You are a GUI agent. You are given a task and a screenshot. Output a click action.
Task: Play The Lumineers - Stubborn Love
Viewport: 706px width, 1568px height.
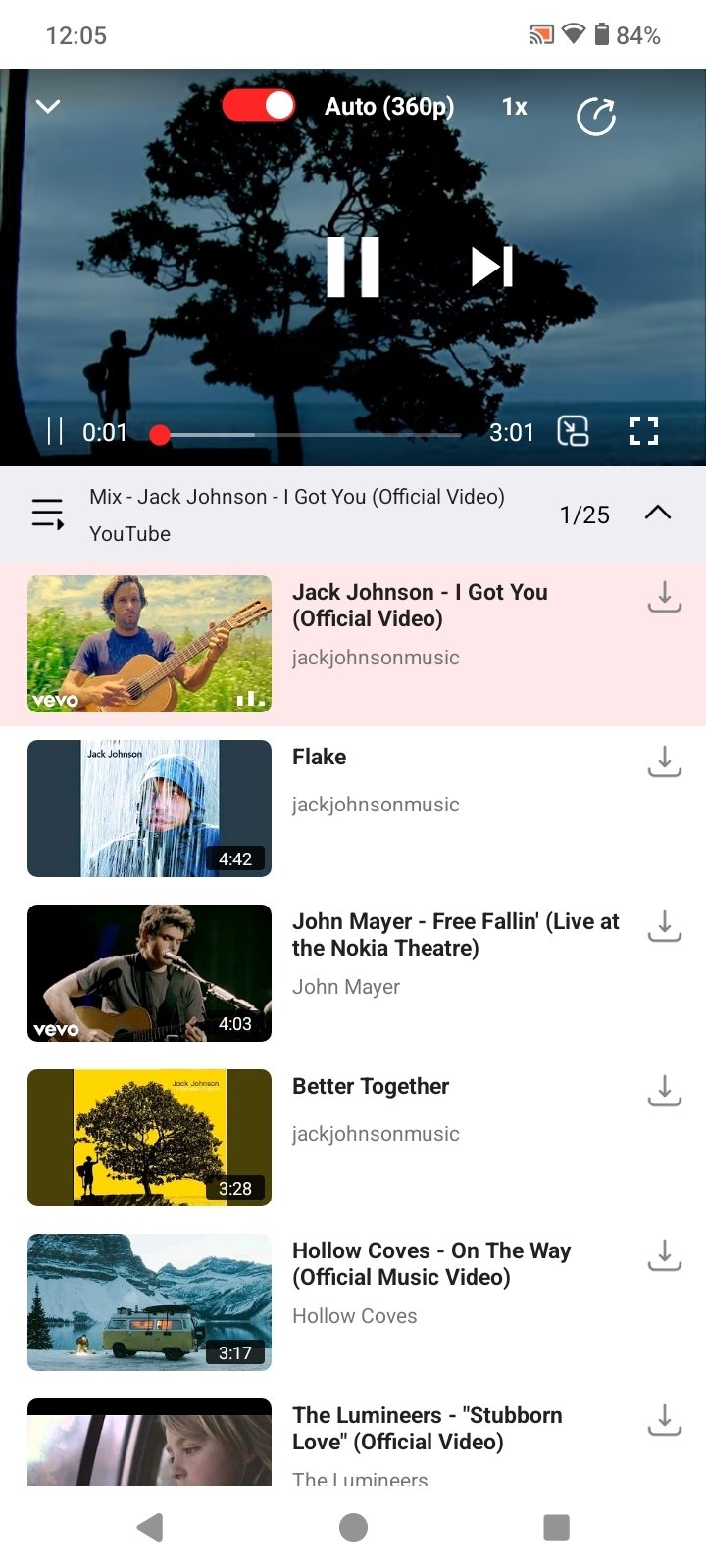tap(427, 1428)
